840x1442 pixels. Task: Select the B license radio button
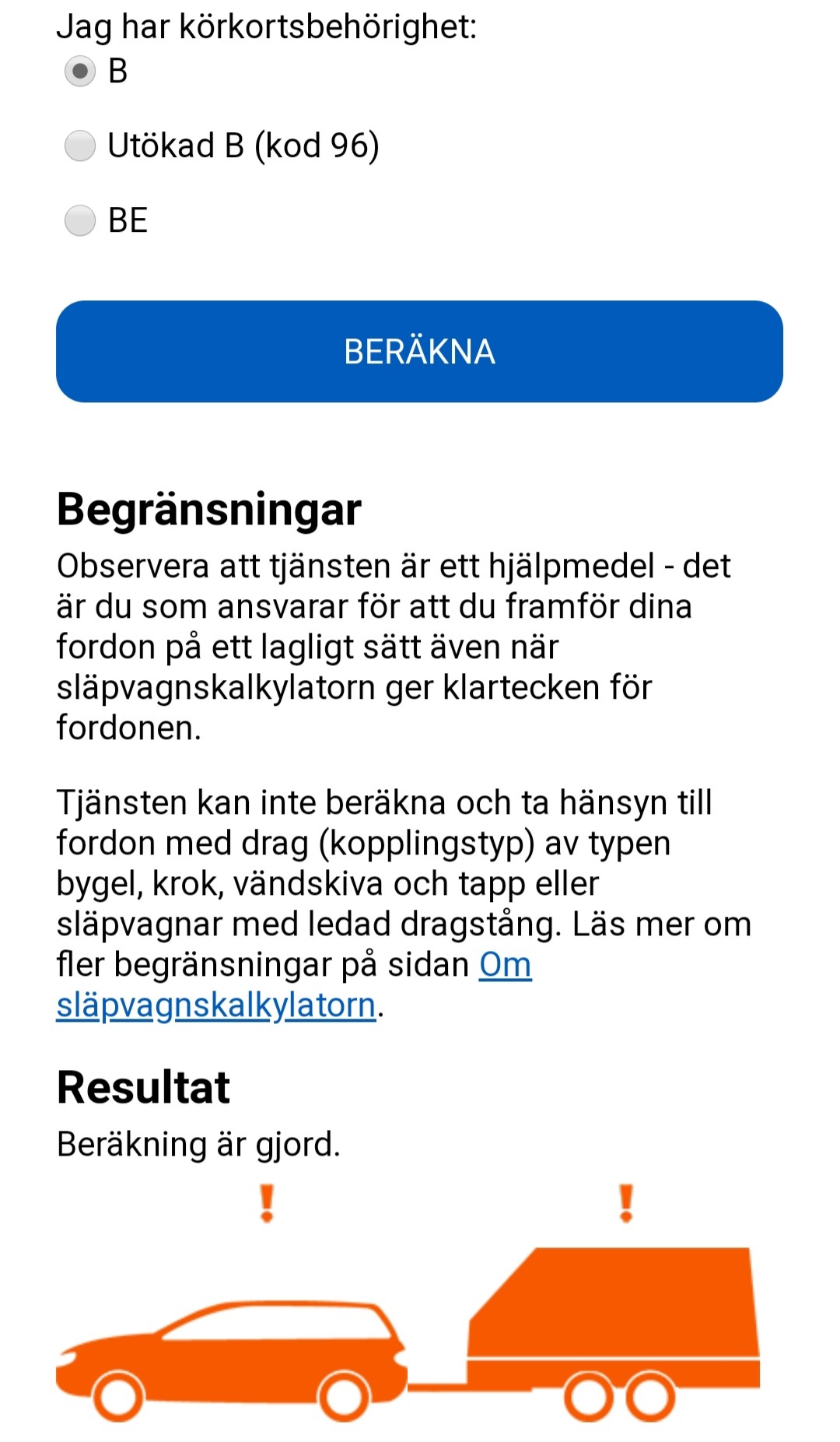(79, 72)
